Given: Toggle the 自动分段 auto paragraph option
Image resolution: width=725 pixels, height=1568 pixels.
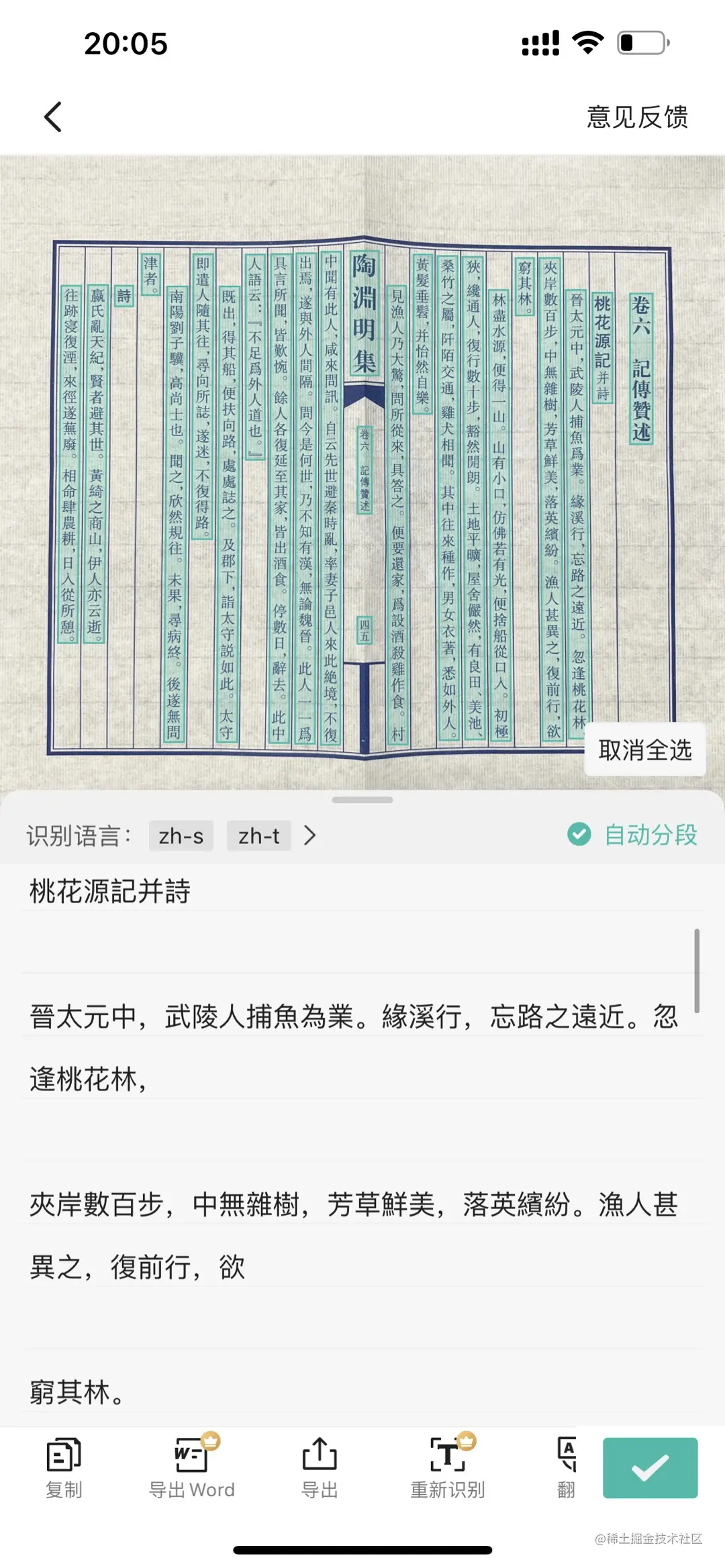Looking at the screenshot, I should click(632, 835).
